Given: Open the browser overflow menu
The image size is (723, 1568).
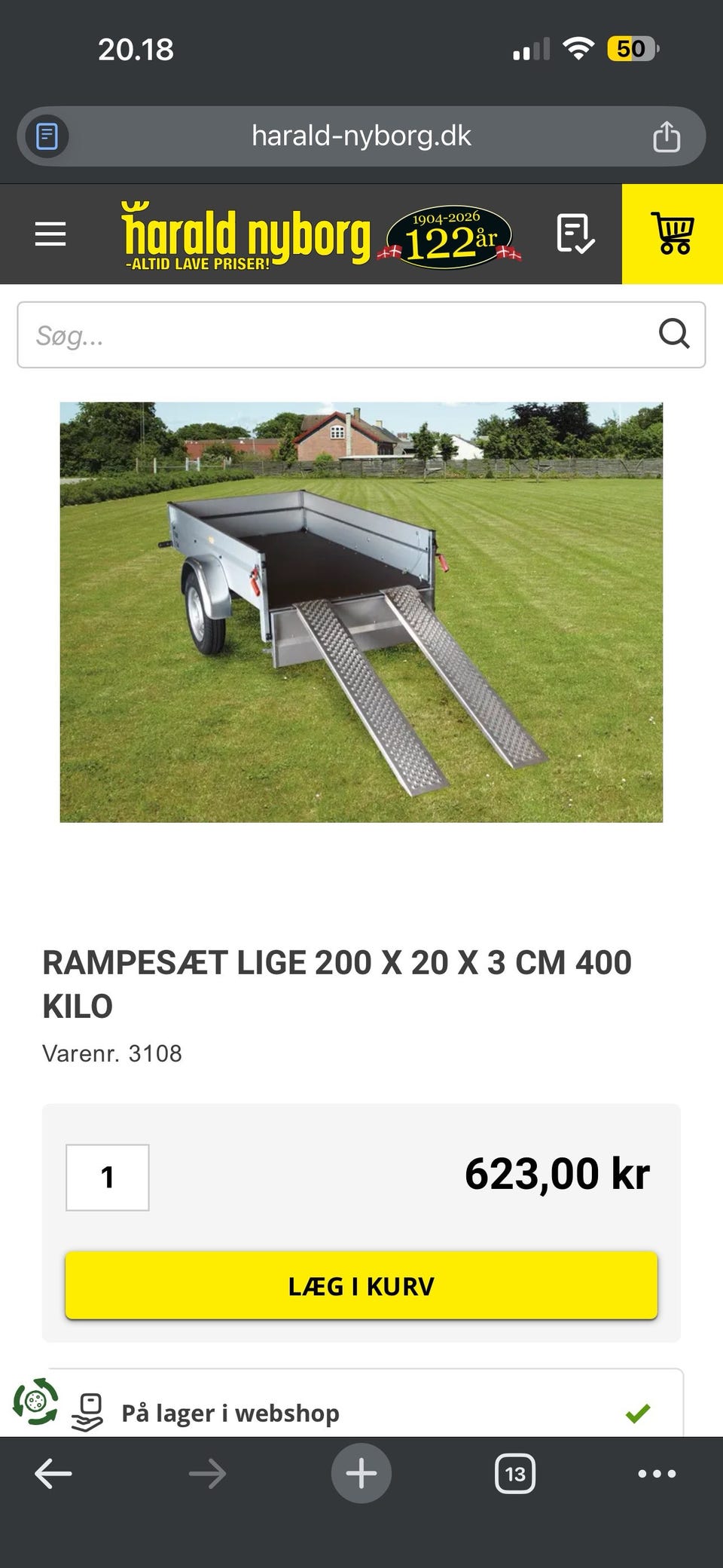Looking at the screenshot, I should click(x=657, y=1473).
